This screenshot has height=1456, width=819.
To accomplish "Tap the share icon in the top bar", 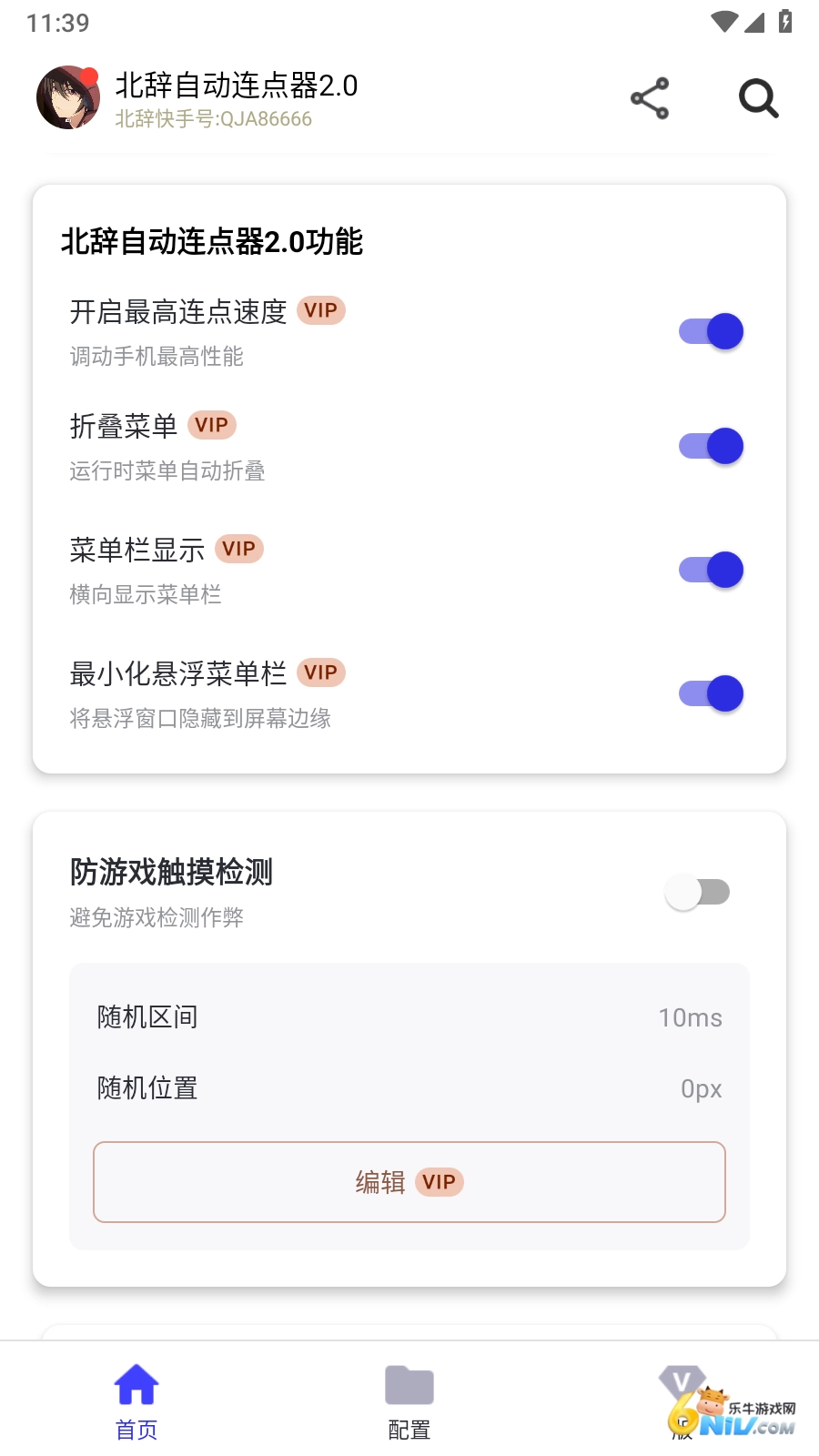I will coord(650,98).
